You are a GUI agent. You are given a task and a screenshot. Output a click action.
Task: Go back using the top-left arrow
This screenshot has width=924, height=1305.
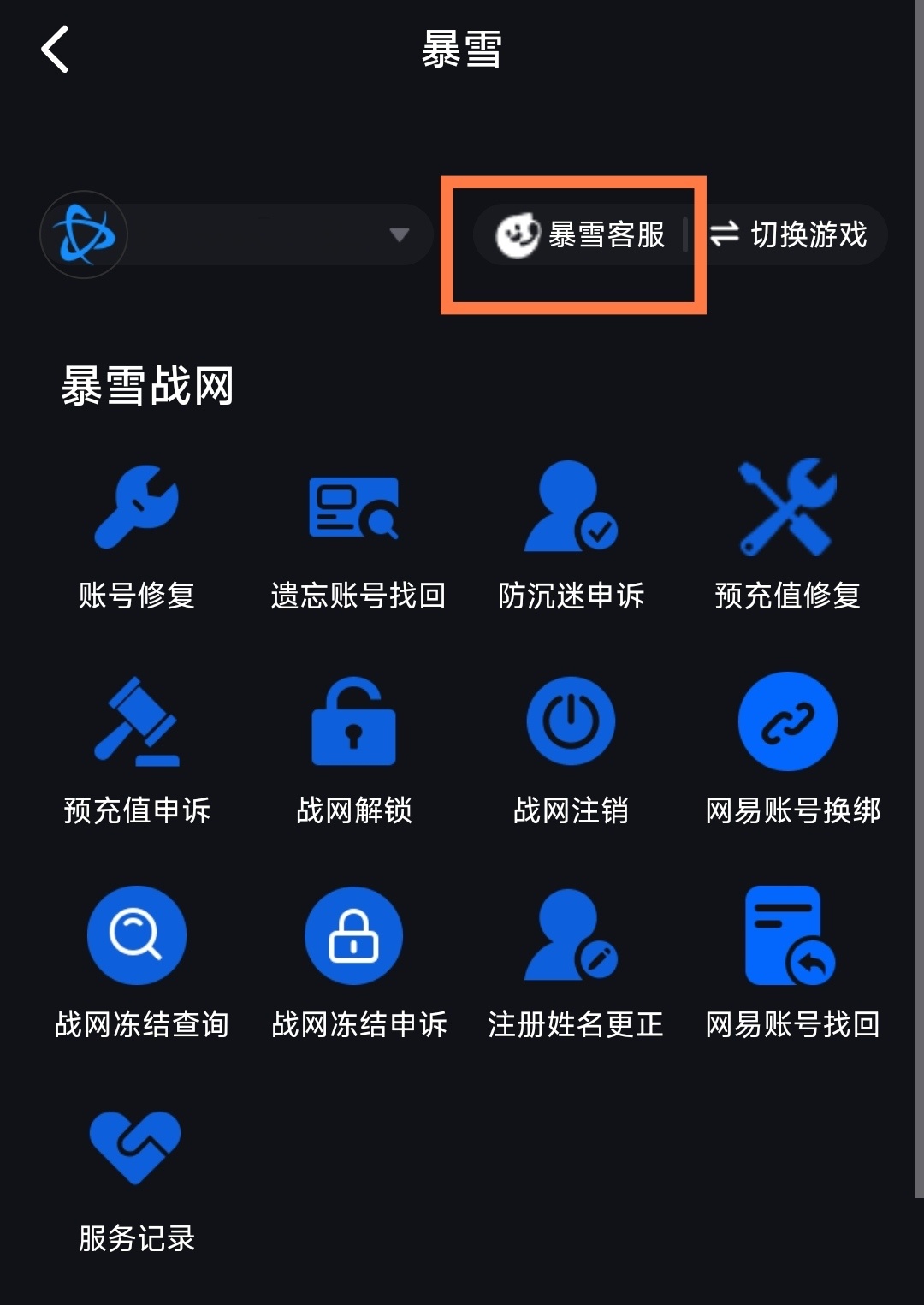[55, 50]
